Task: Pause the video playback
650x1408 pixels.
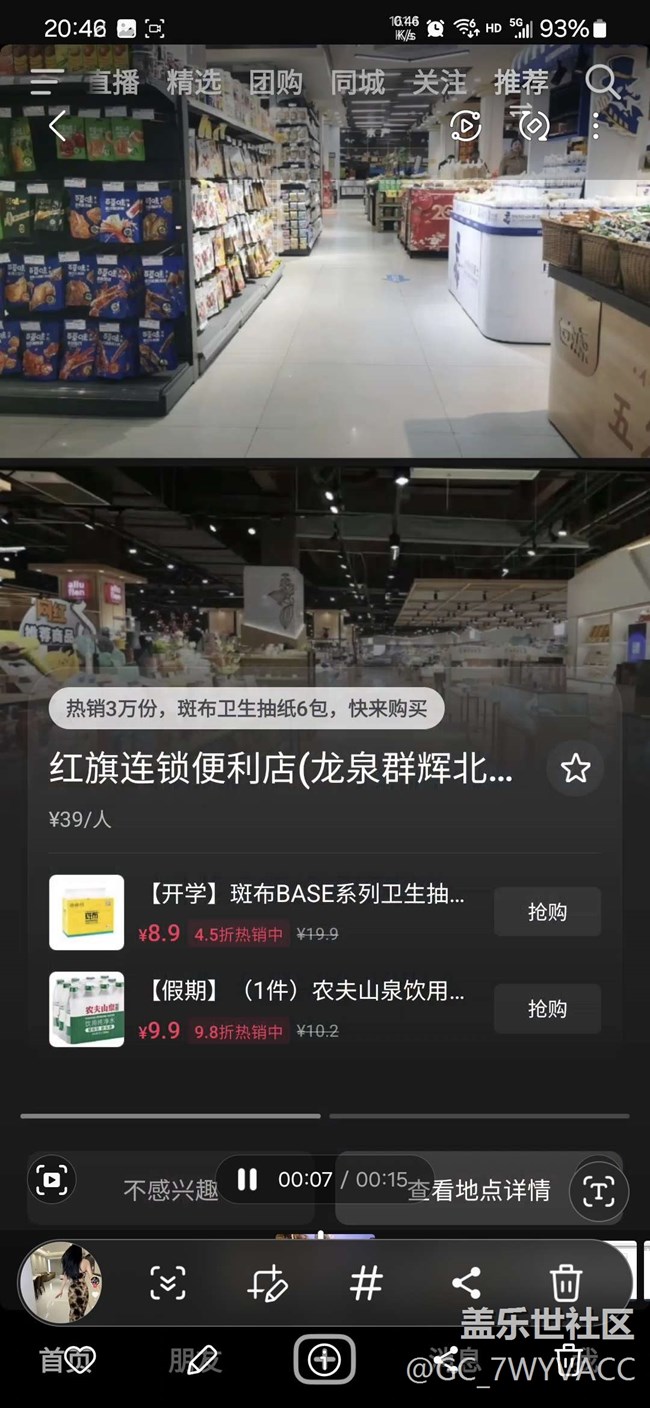Action: pos(247,1180)
